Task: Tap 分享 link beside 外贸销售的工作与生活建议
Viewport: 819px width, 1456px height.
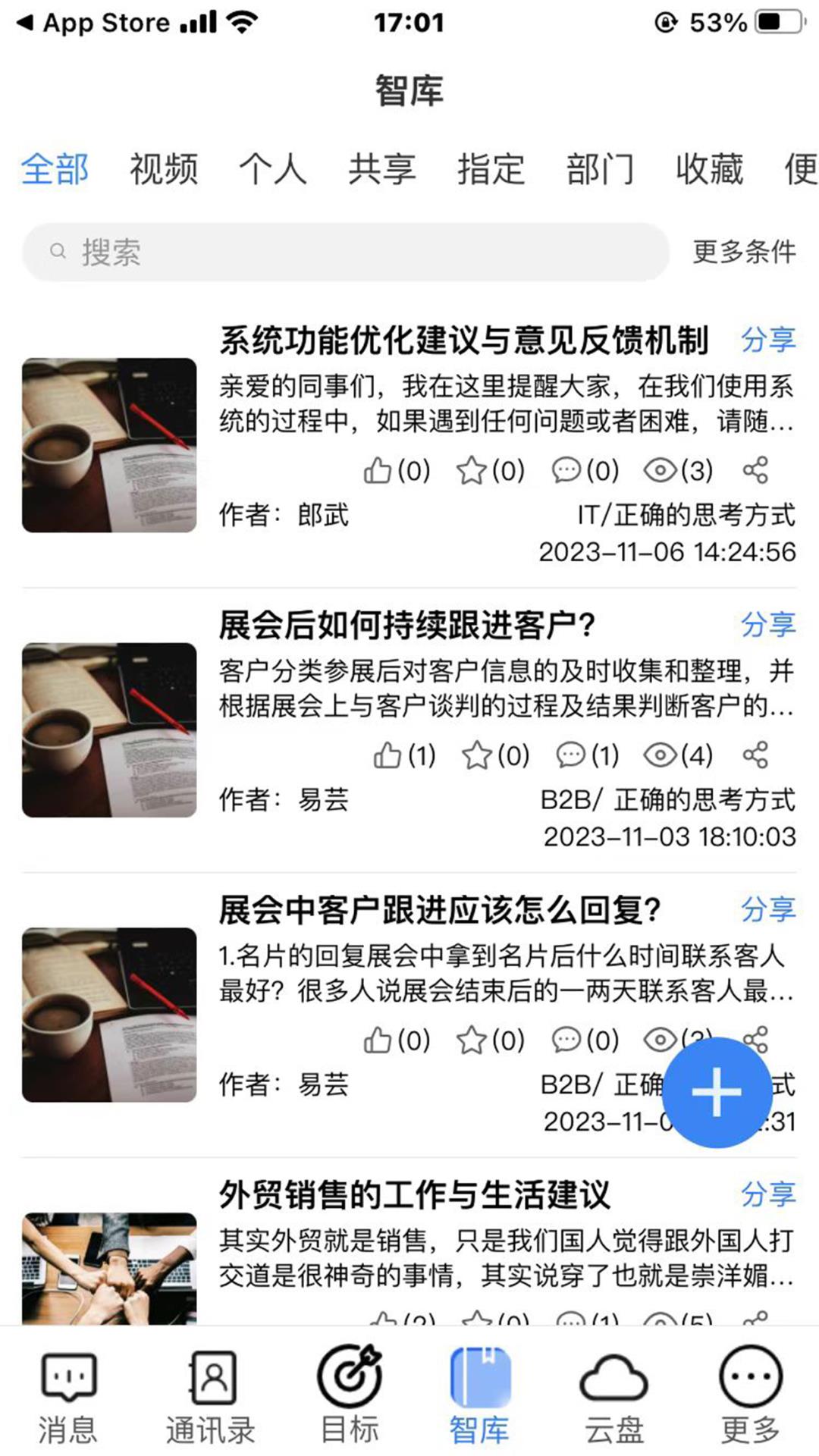Action: pyautogui.click(x=767, y=1194)
